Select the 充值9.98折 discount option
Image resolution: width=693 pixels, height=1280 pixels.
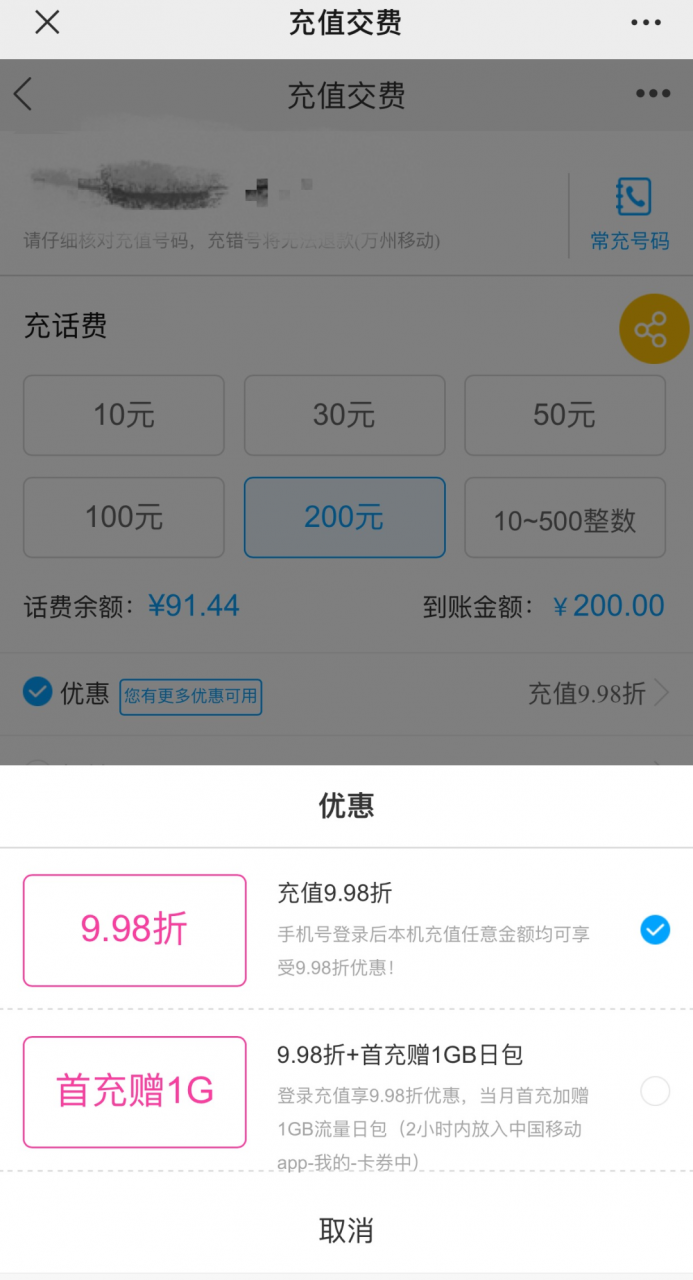(x=655, y=931)
